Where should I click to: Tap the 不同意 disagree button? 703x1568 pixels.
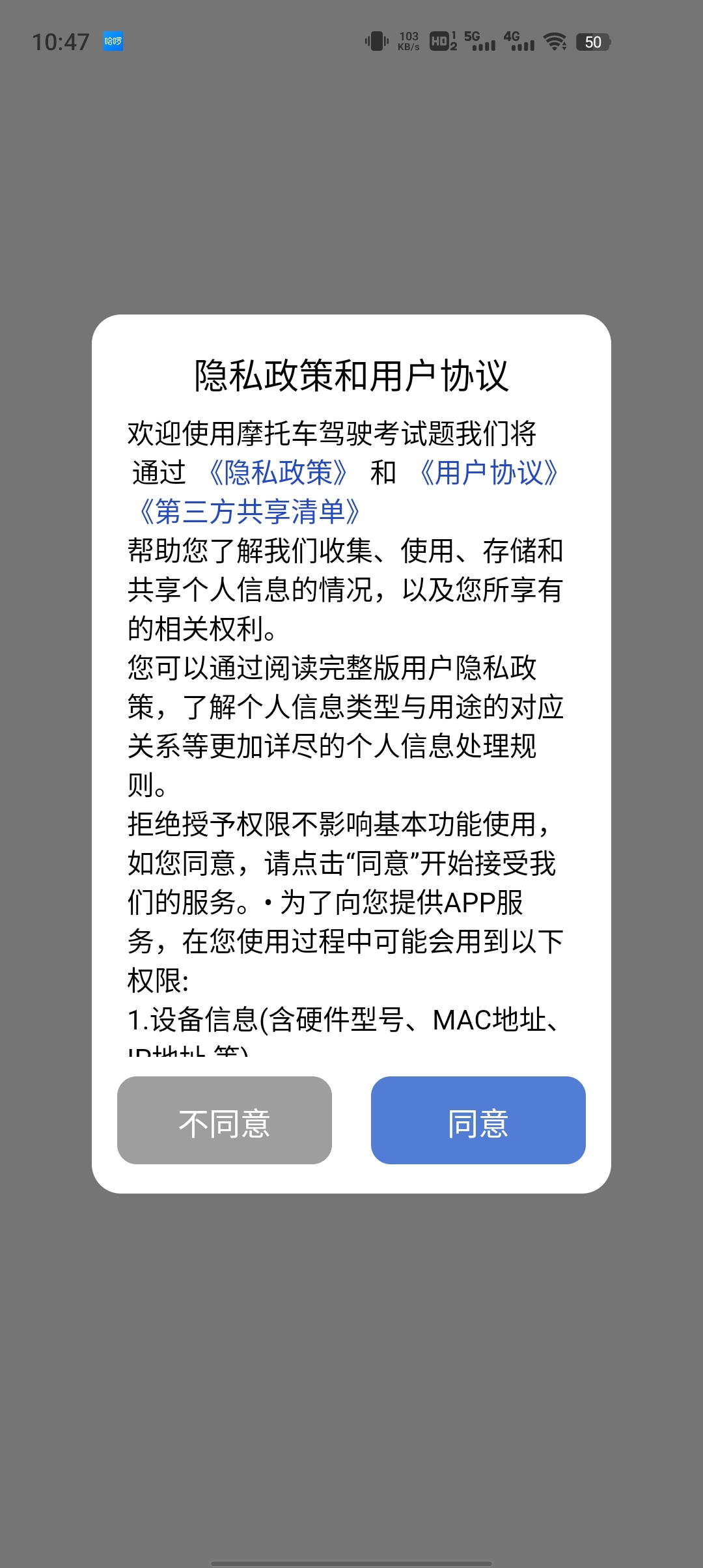click(x=225, y=1121)
